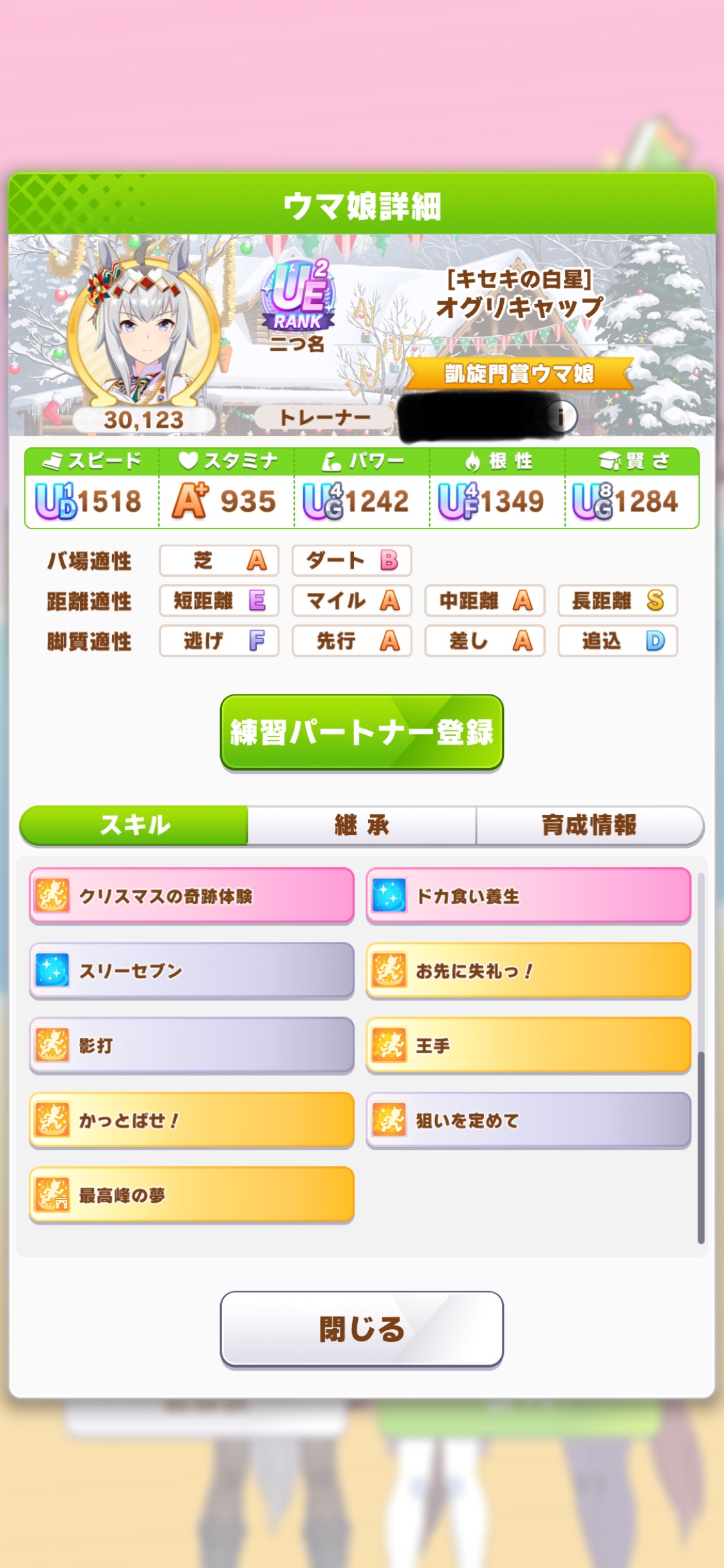The width and height of the screenshot is (724, 1568).
Task: Close the dialog with 閉じる
Action: click(362, 1329)
